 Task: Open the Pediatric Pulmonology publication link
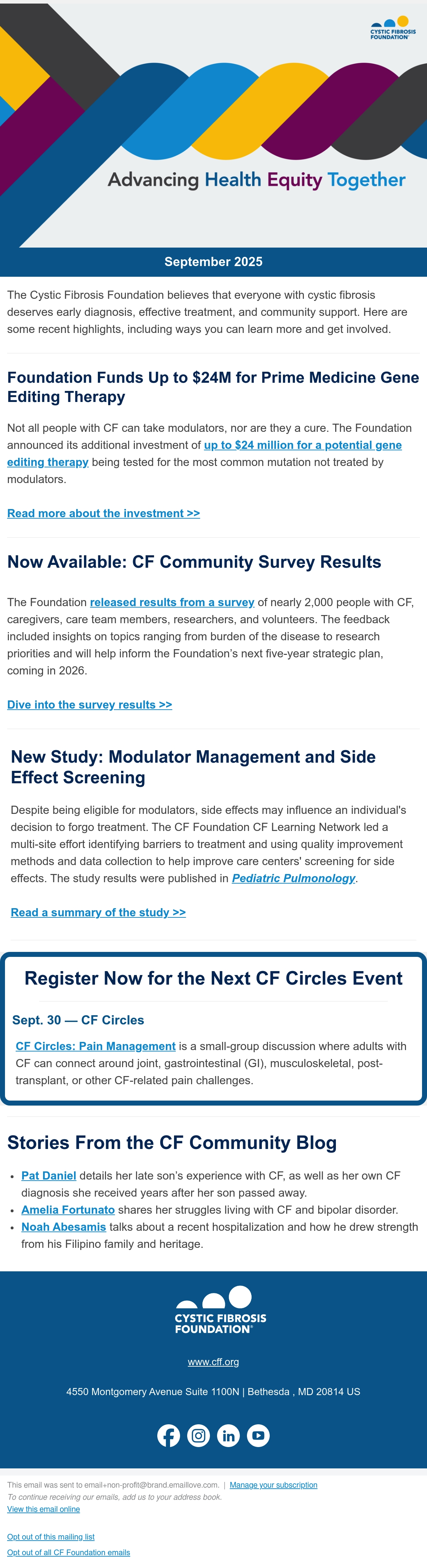click(x=294, y=878)
